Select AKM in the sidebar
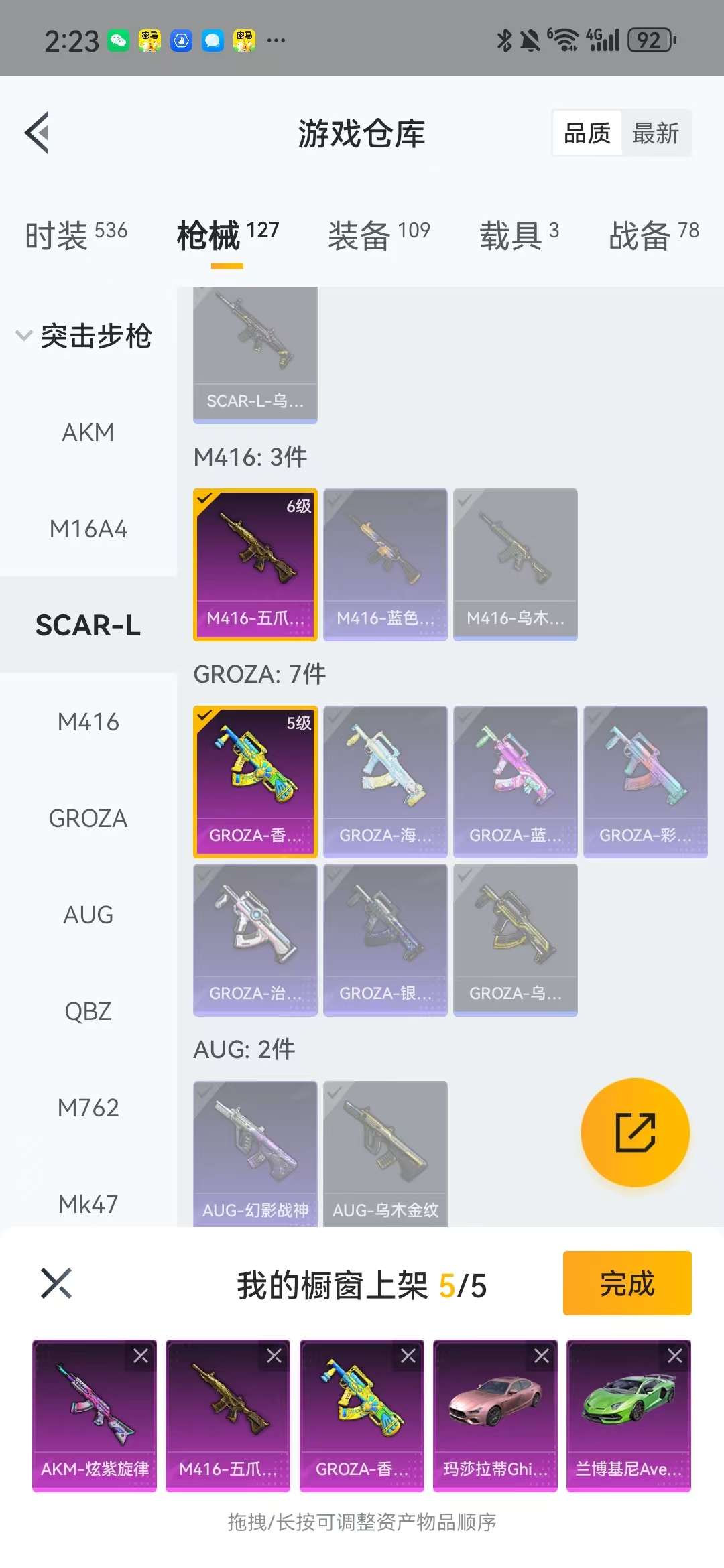The width and height of the screenshot is (724, 1568). pyautogui.click(x=88, y=433)
